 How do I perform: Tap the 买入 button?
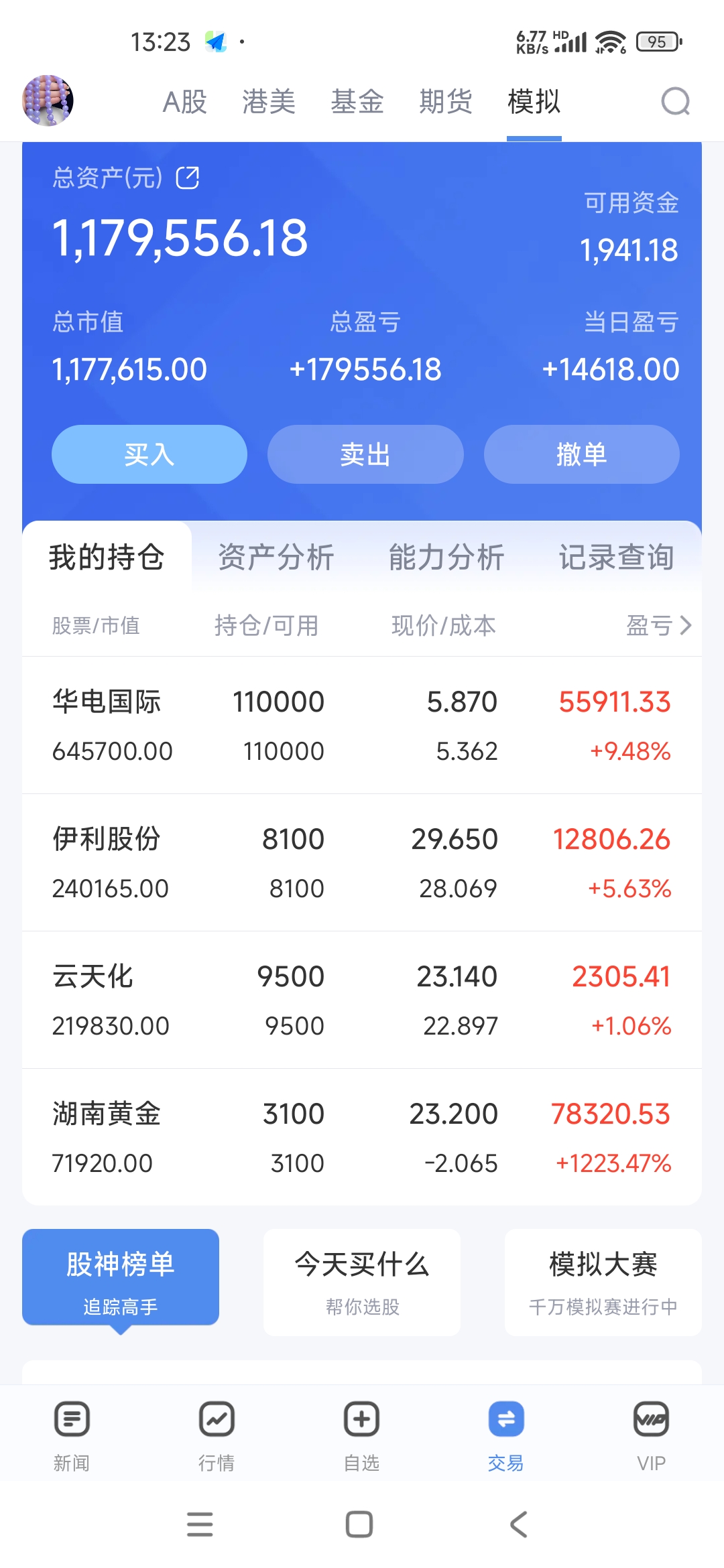149,454
